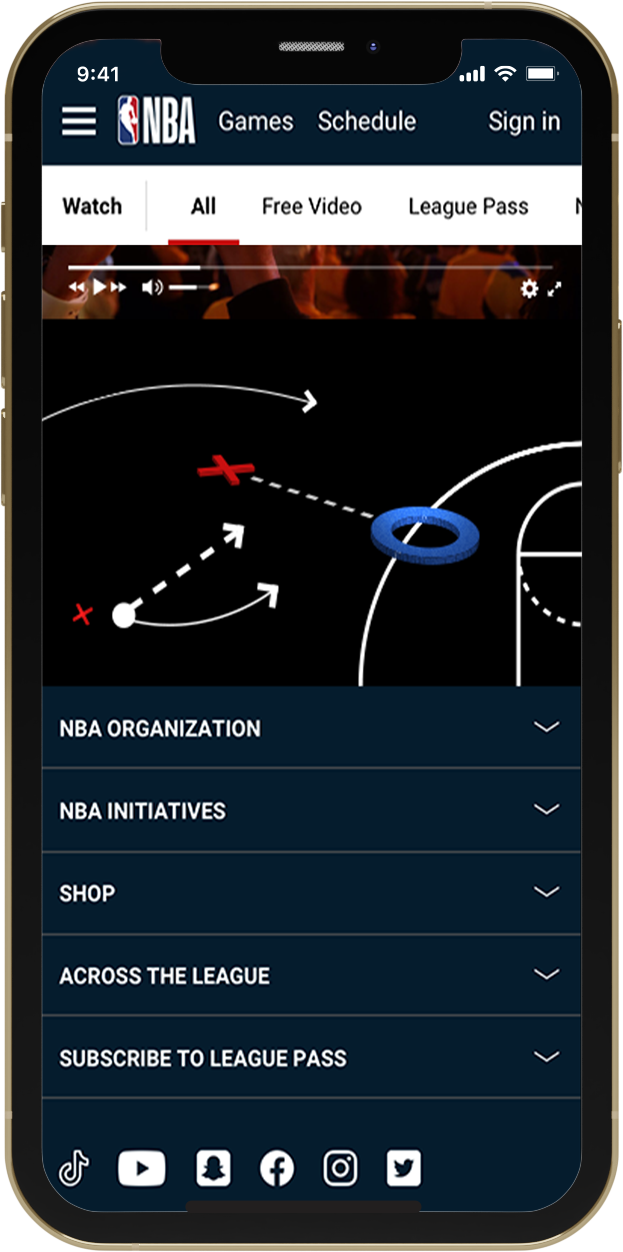Visit the NBA Instagram page

(x=341, y=1168)
